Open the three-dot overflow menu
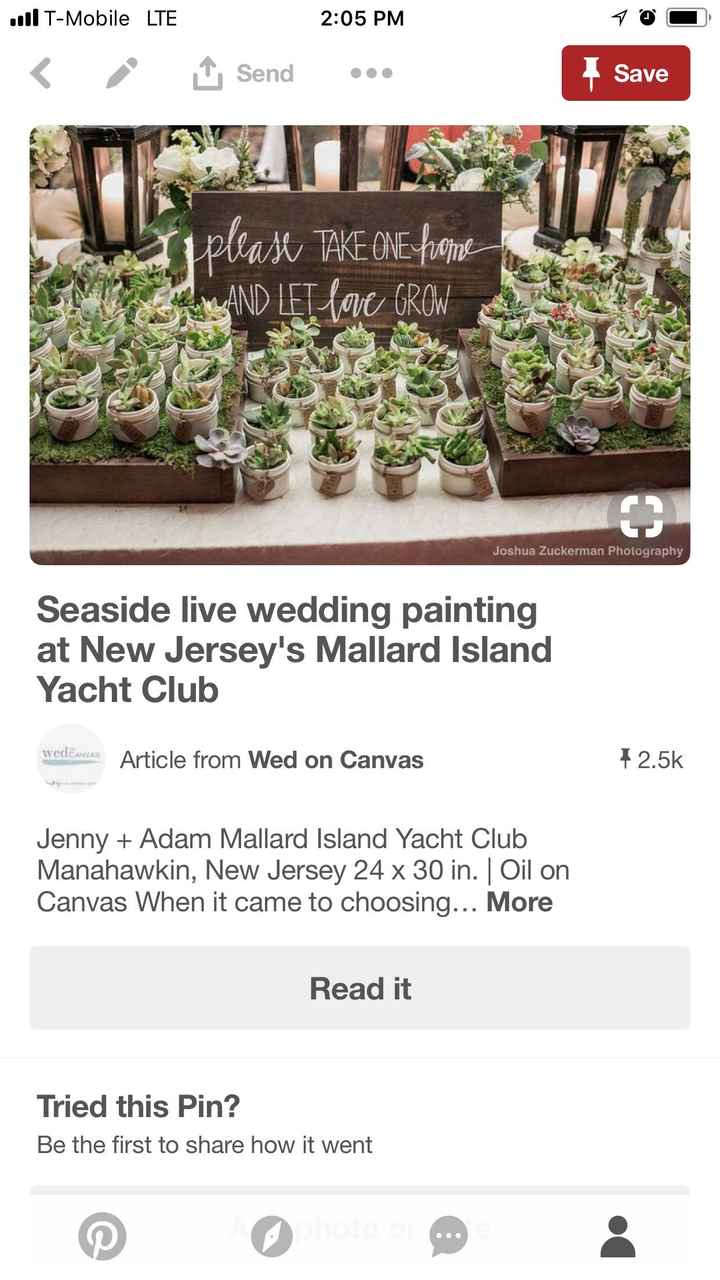Screen dimensions: 720x1280 click(x=372, y=73)
